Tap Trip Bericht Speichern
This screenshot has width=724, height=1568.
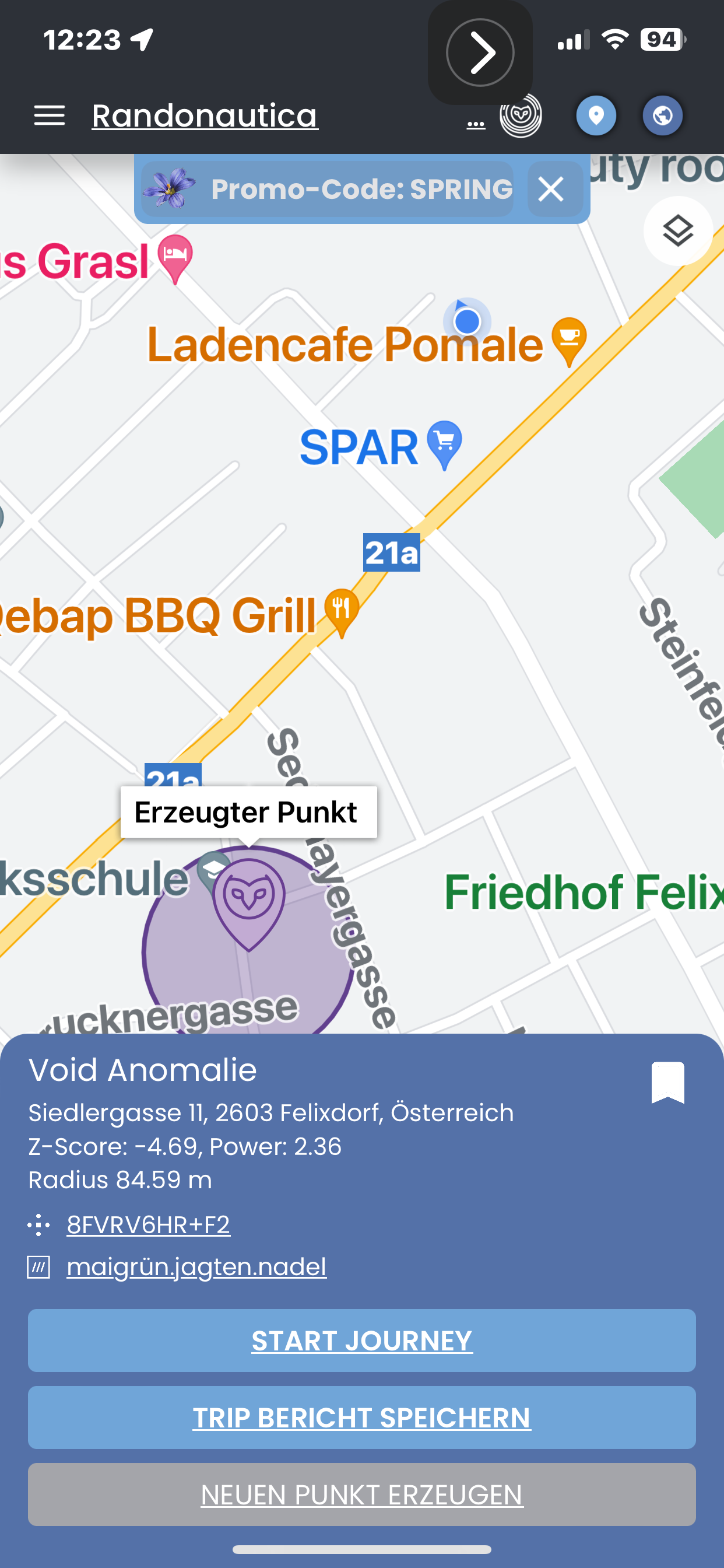pyautogui.click(x=361, y=1417)
